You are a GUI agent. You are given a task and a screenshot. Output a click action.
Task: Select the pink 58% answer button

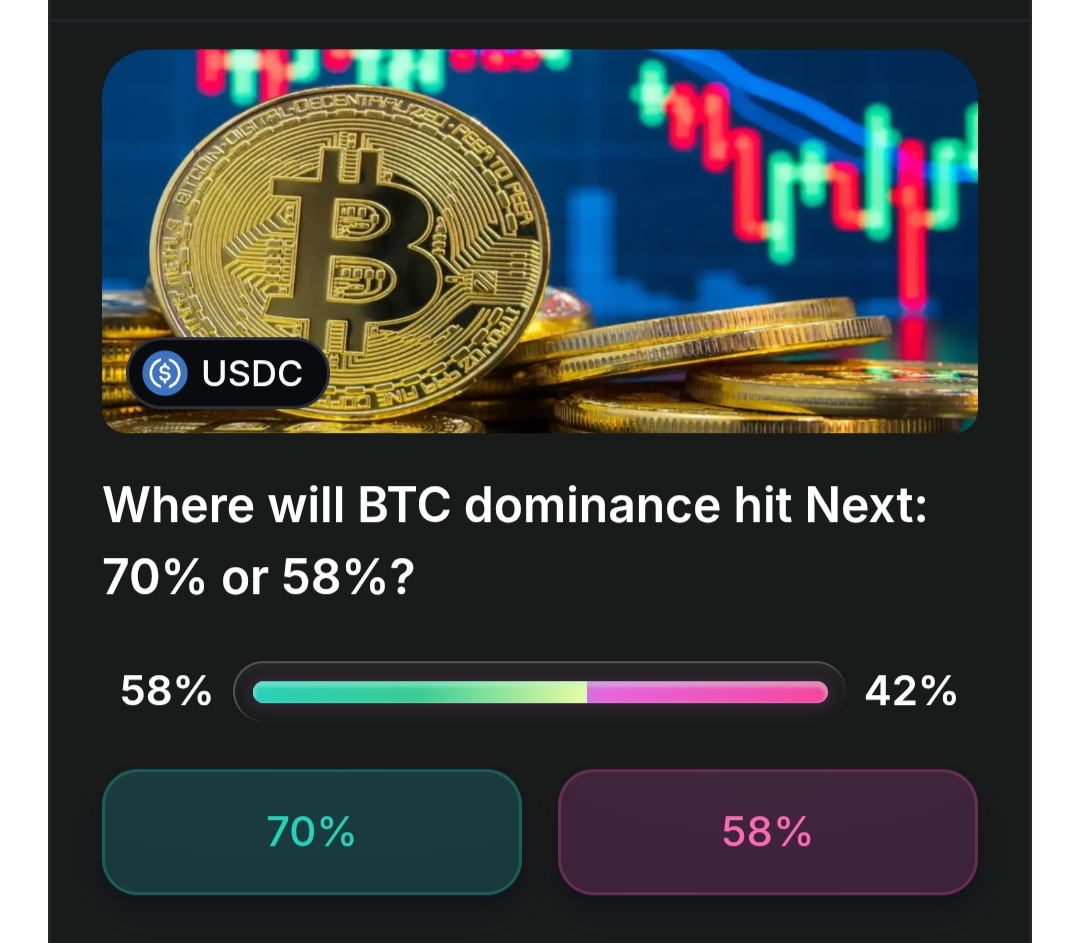click(767, 831)
